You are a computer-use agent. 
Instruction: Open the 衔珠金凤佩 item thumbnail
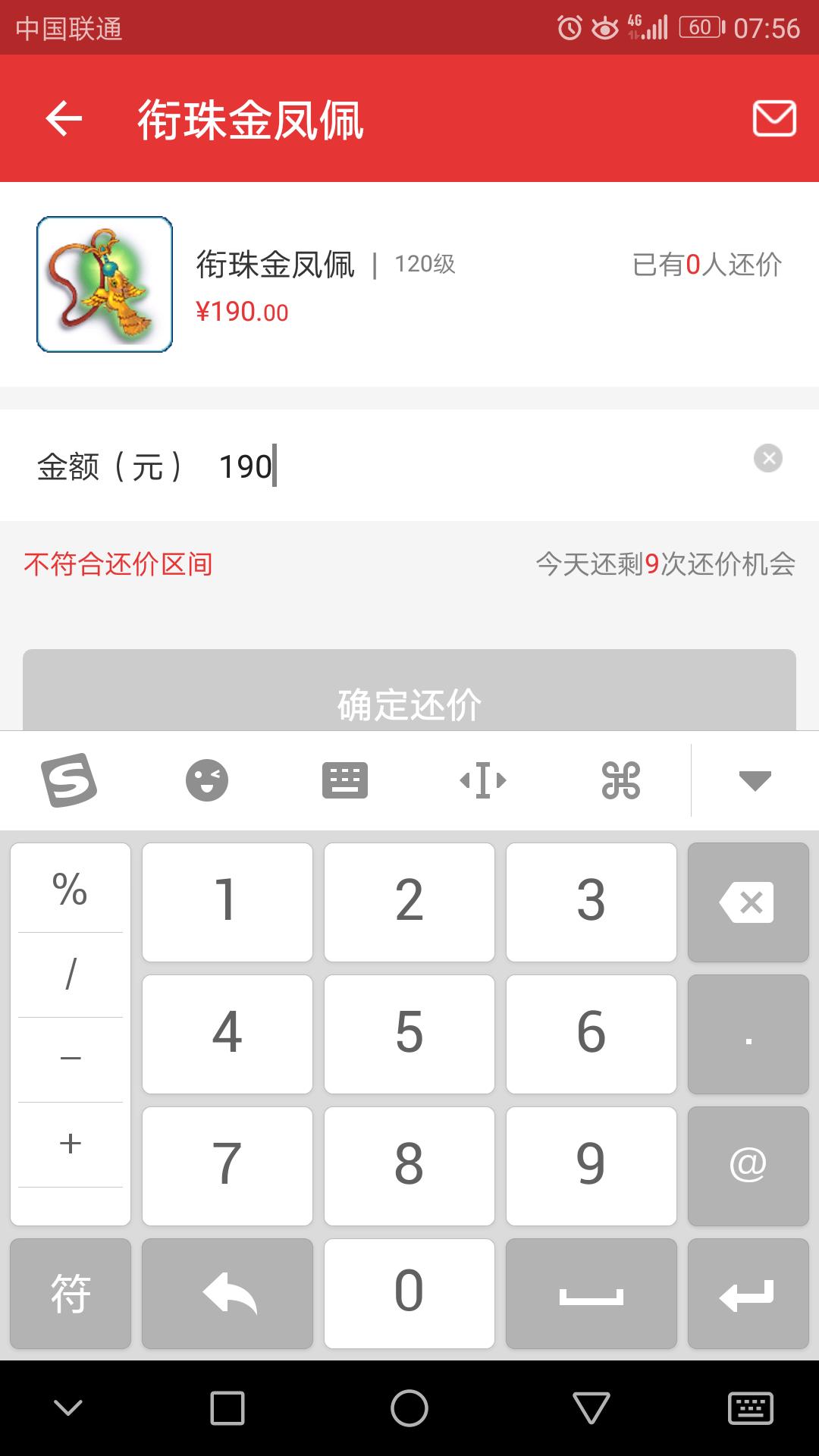point(105,284)
